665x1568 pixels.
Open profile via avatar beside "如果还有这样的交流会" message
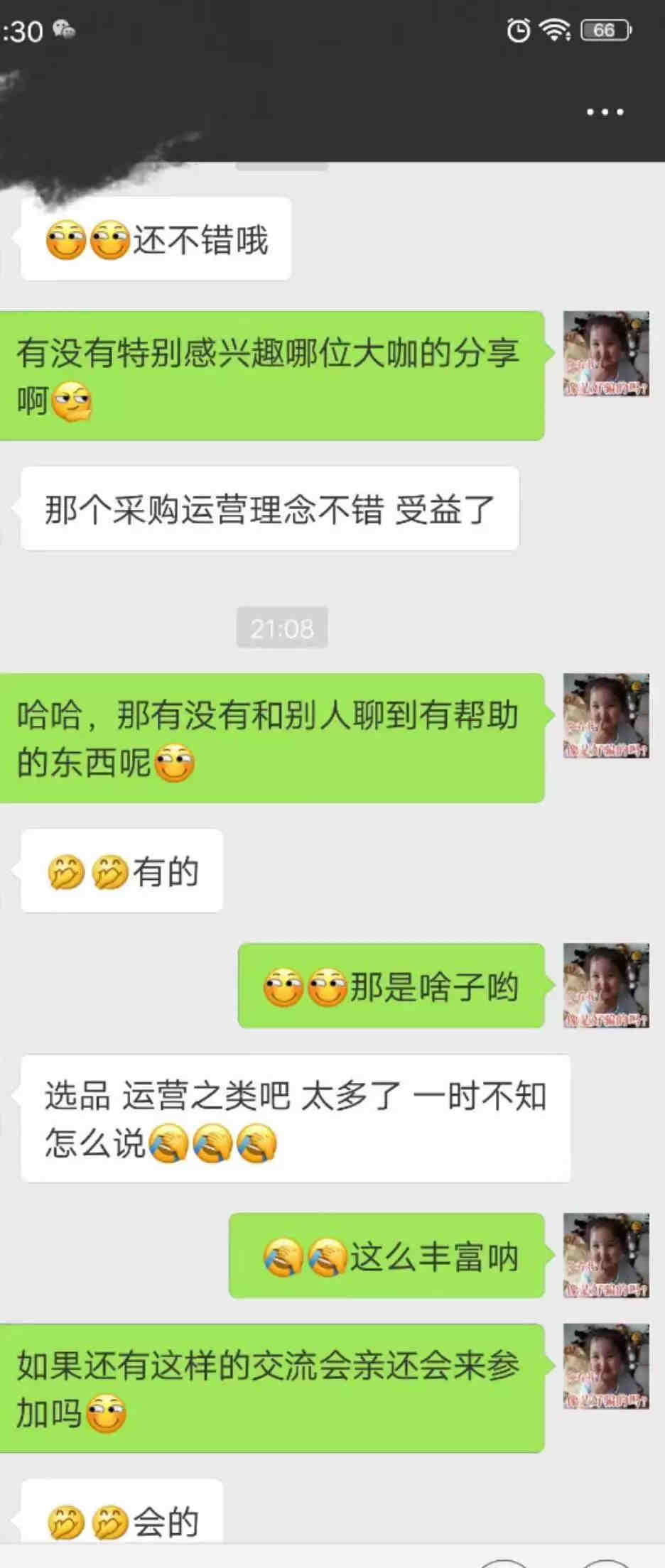606,1366
